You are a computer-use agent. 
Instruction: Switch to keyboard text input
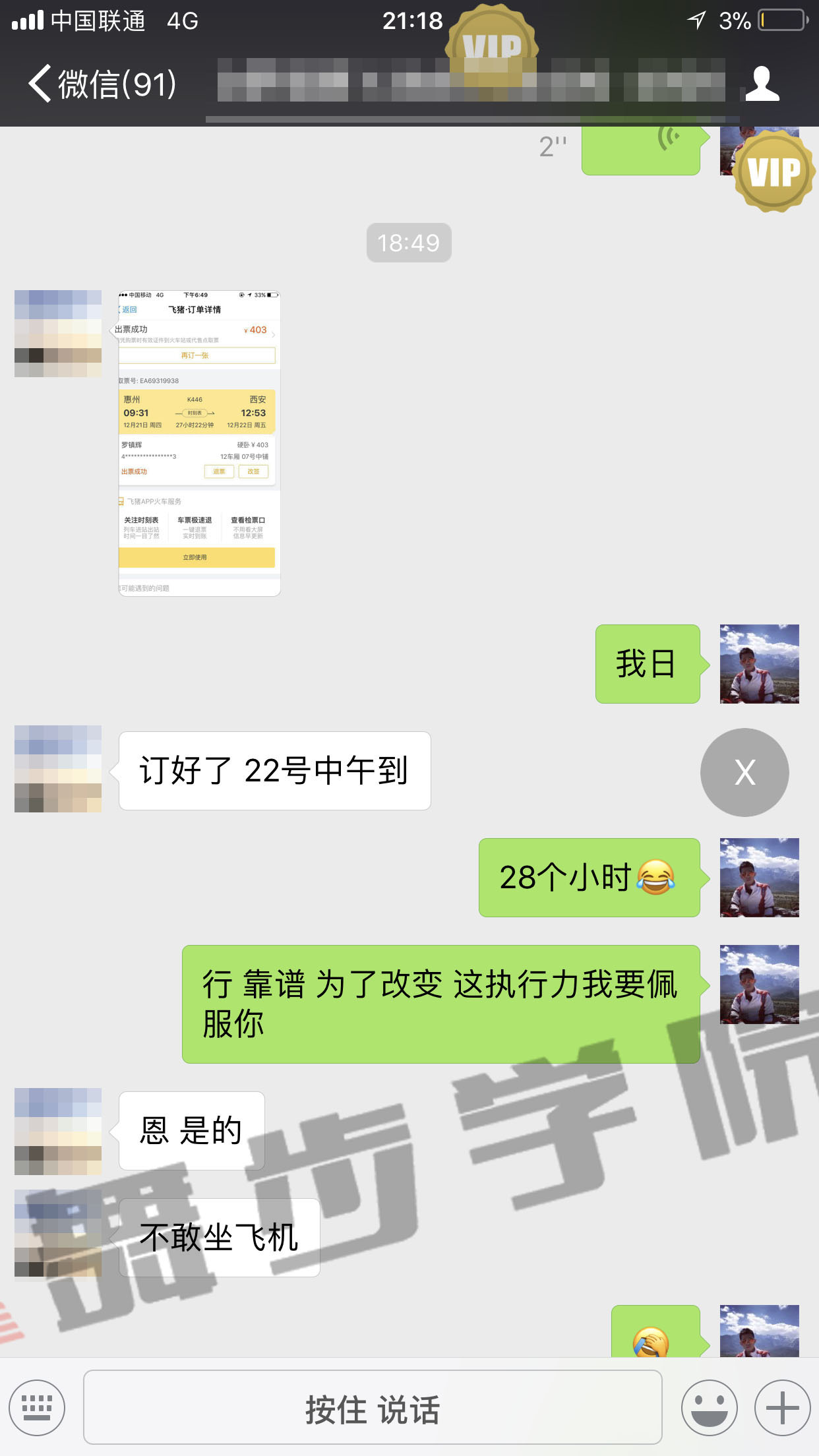coord(37,1407)
